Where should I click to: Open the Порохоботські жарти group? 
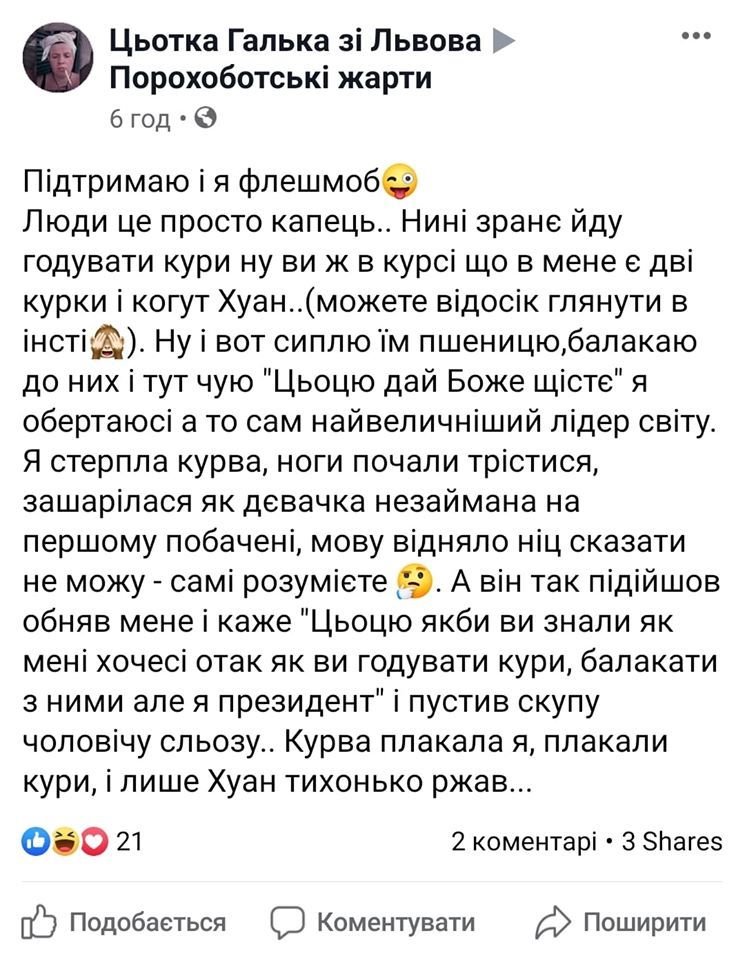(269, 79)
